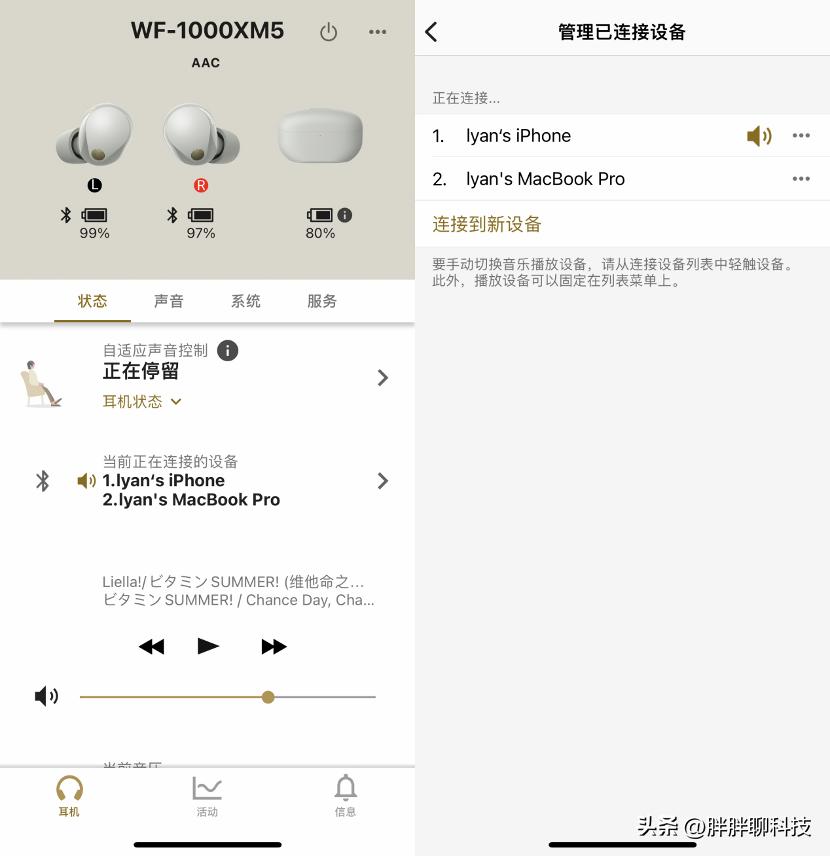Open the three-dot menu at top right
The width and height of the screenshot is (830, 856).
point(377,31)
